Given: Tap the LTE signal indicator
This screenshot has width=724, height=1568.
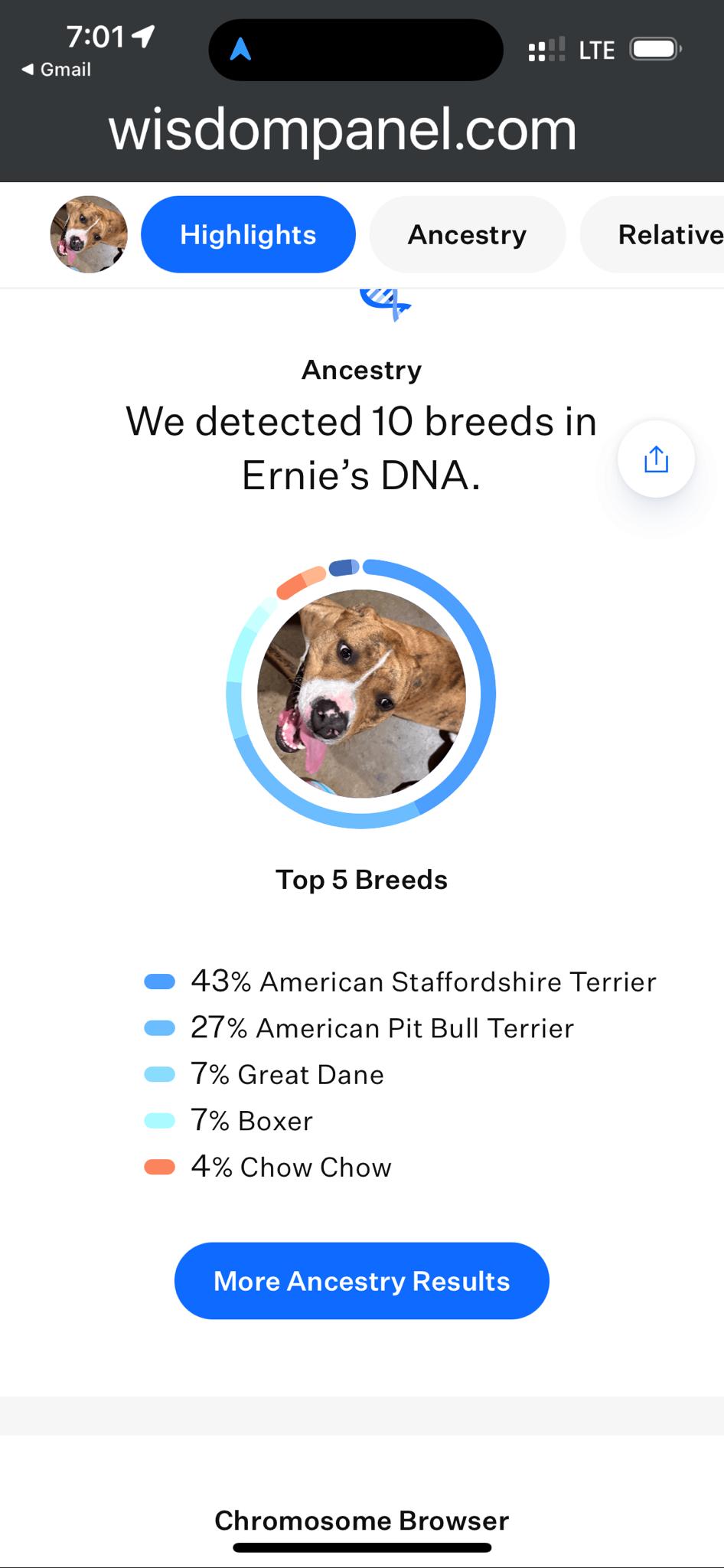Looking at the screenshot, I should 596,49.
